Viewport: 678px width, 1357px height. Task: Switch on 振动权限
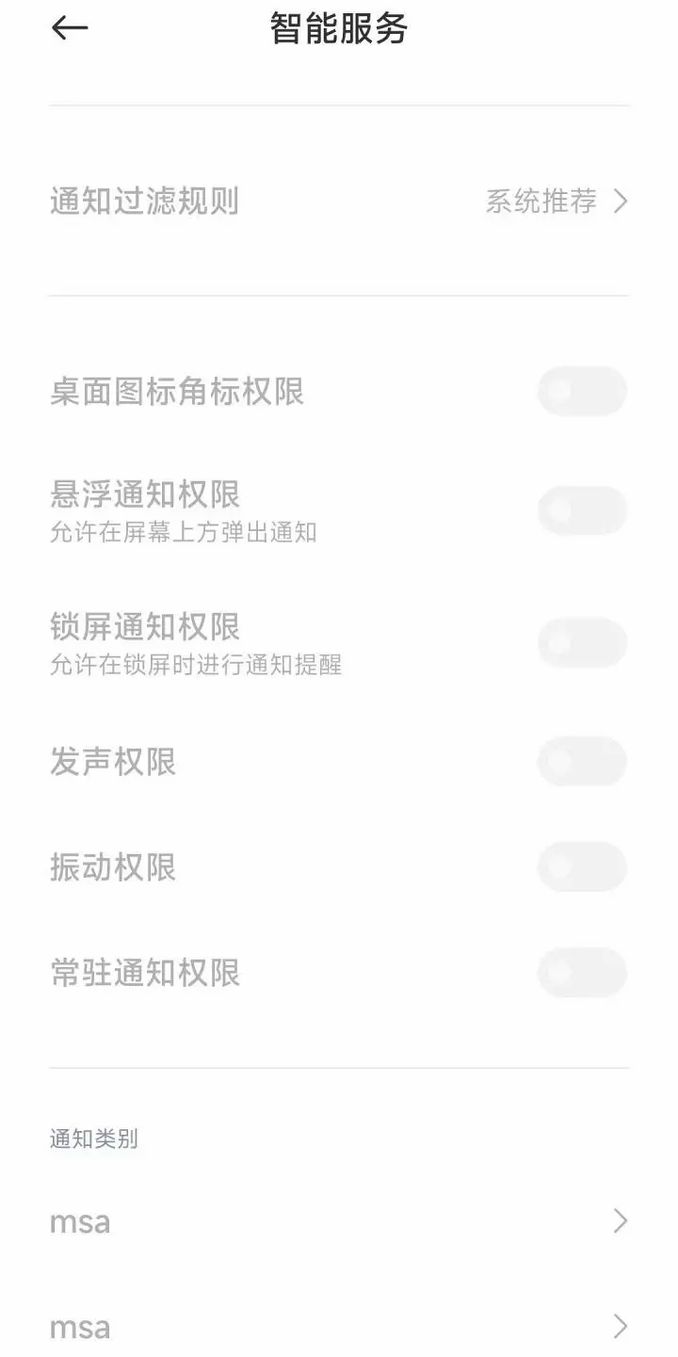pyautogui.click(x=582, y=867)
